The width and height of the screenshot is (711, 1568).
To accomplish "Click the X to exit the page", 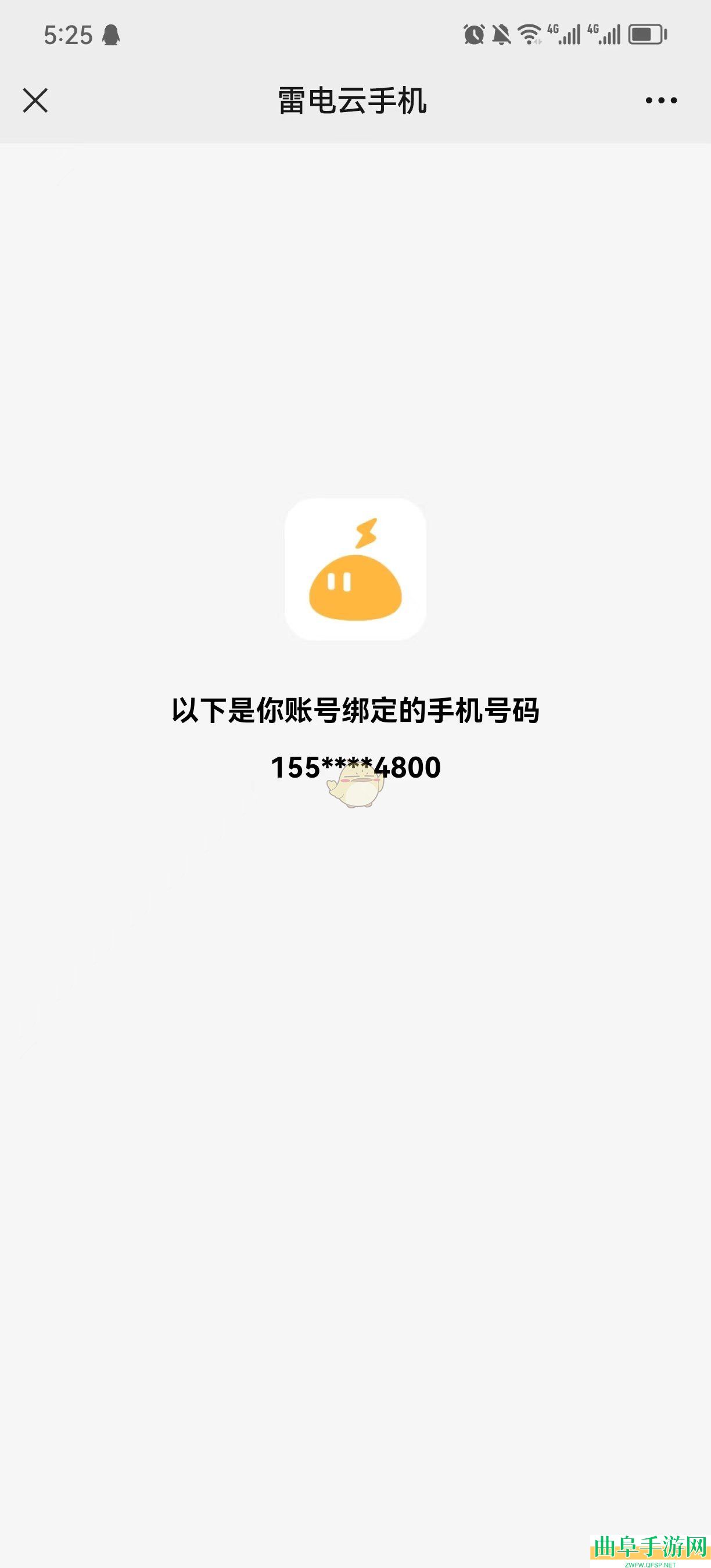I will (37, 101).
